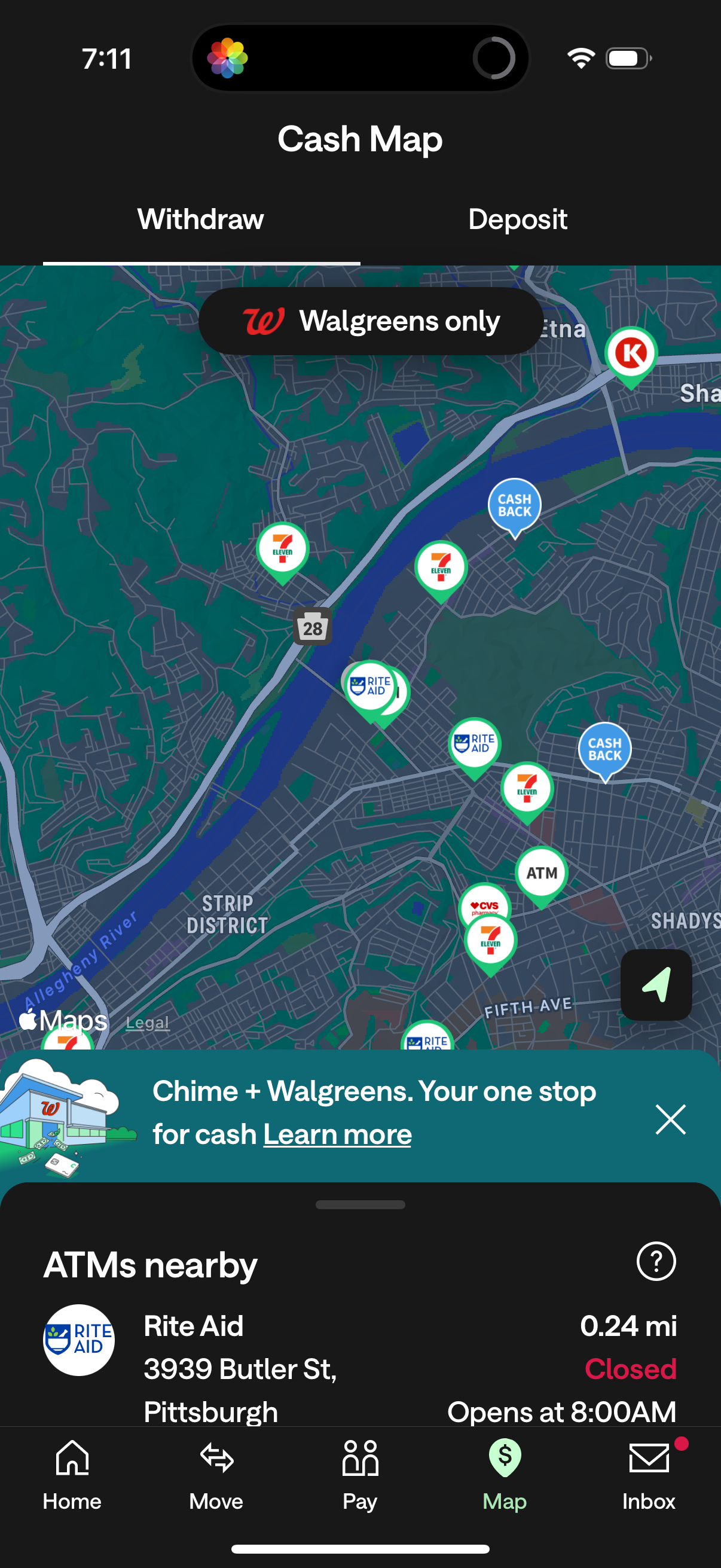Select the Withdraw tab
721x1568 pixels.
tap(201, 219)
